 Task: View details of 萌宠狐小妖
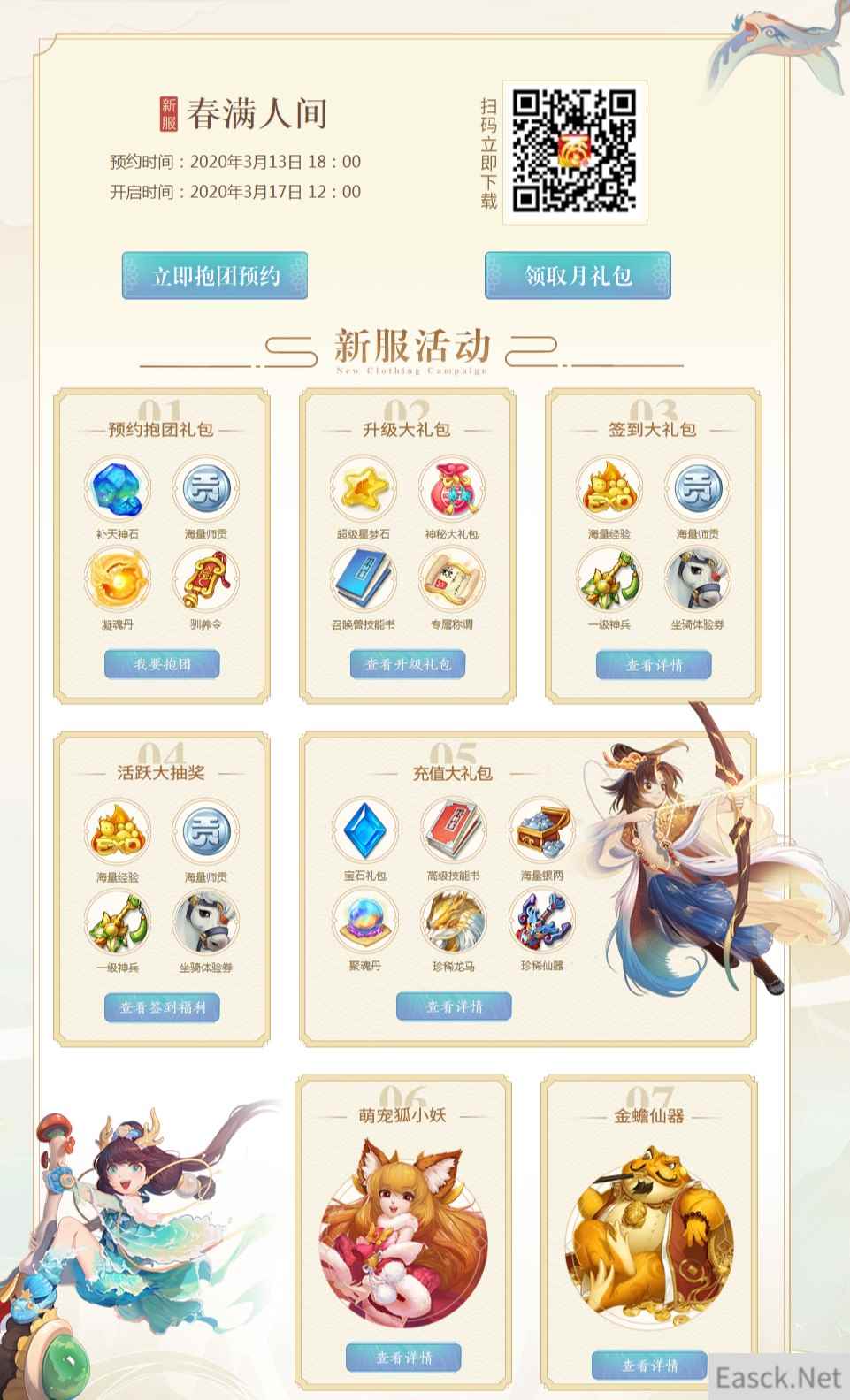click(403, 1357)
